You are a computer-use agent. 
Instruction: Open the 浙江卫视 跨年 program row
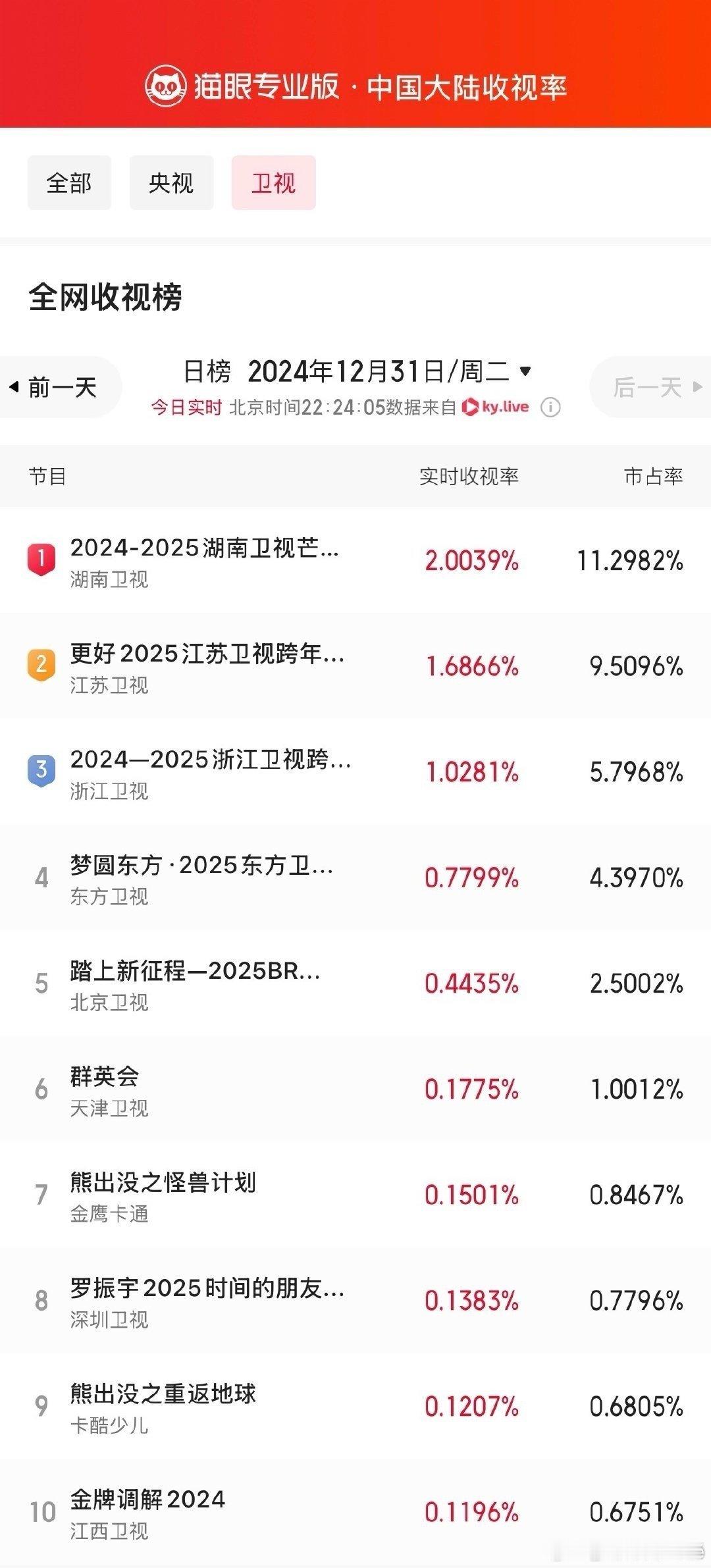click(355, 772)
